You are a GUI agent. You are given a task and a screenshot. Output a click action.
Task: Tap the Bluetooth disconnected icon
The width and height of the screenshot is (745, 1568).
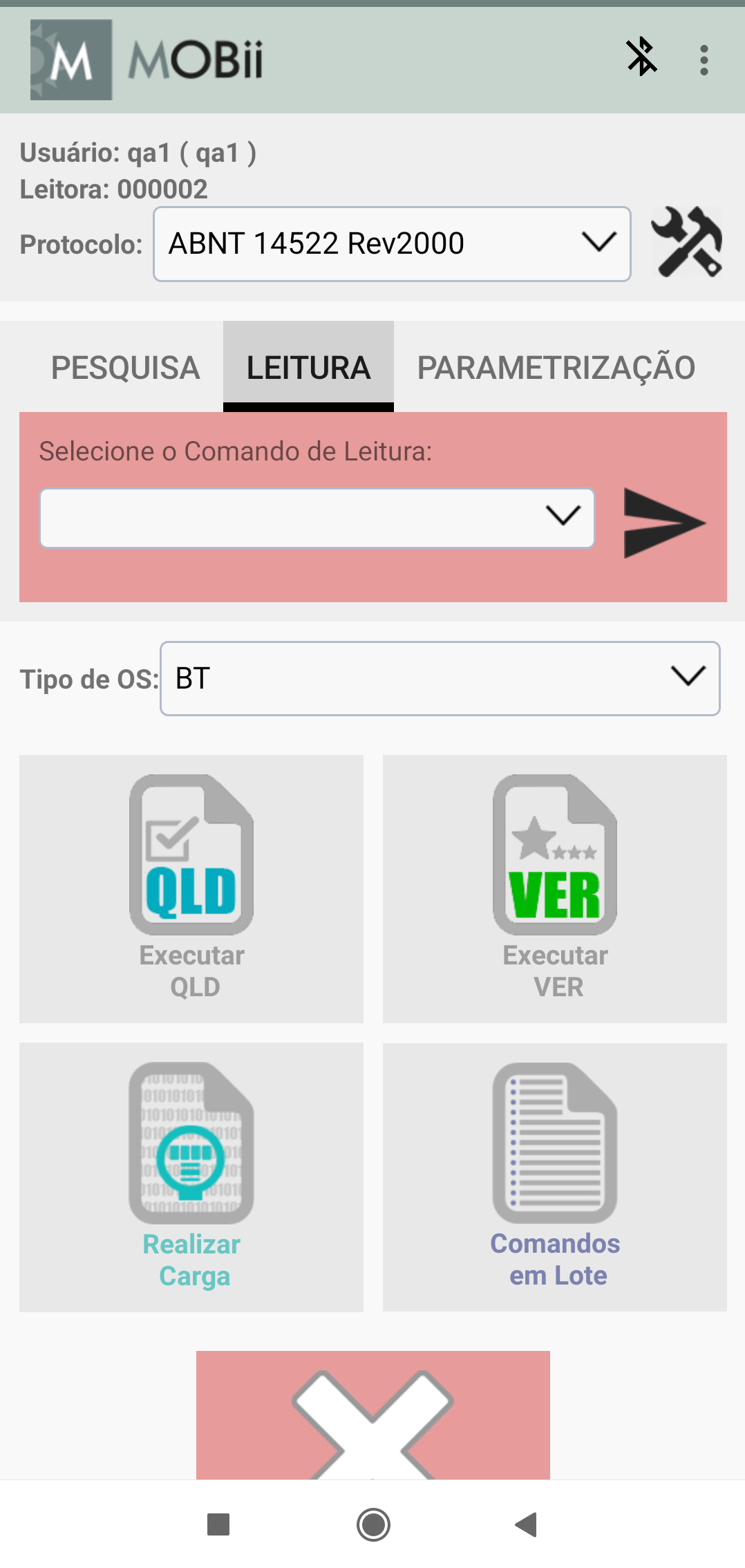[641, 57]
